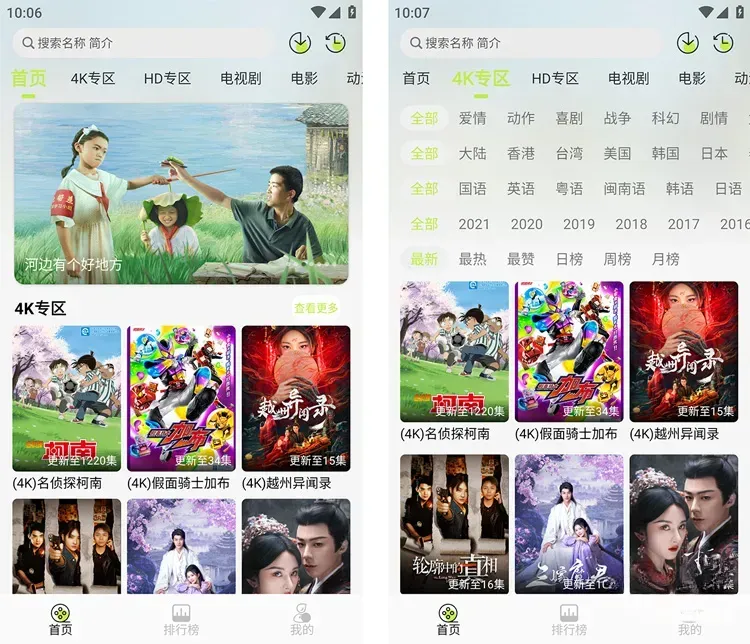
Task: Open the 河边有个好地方 featured banner
Action: [181, 194]
